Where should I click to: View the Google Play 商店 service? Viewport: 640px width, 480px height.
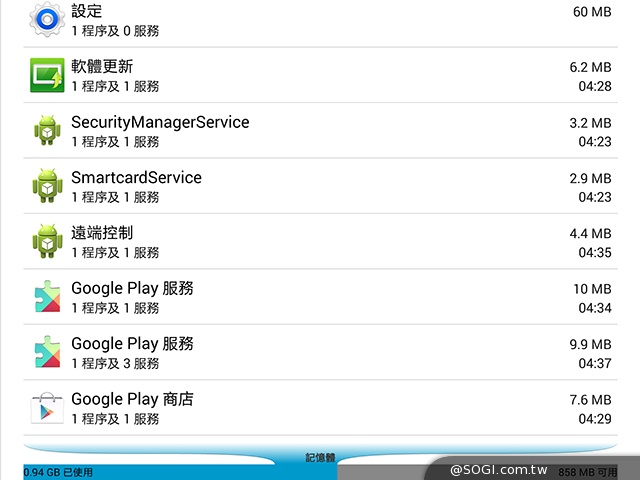[320, 408]
